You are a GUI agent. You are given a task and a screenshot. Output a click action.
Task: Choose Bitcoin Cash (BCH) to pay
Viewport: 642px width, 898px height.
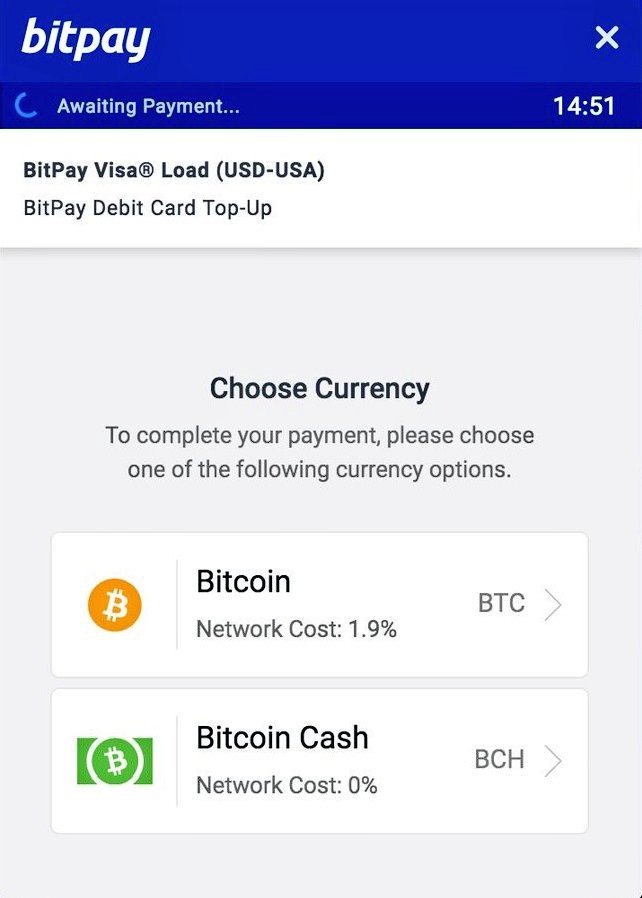tap(319, 761)
